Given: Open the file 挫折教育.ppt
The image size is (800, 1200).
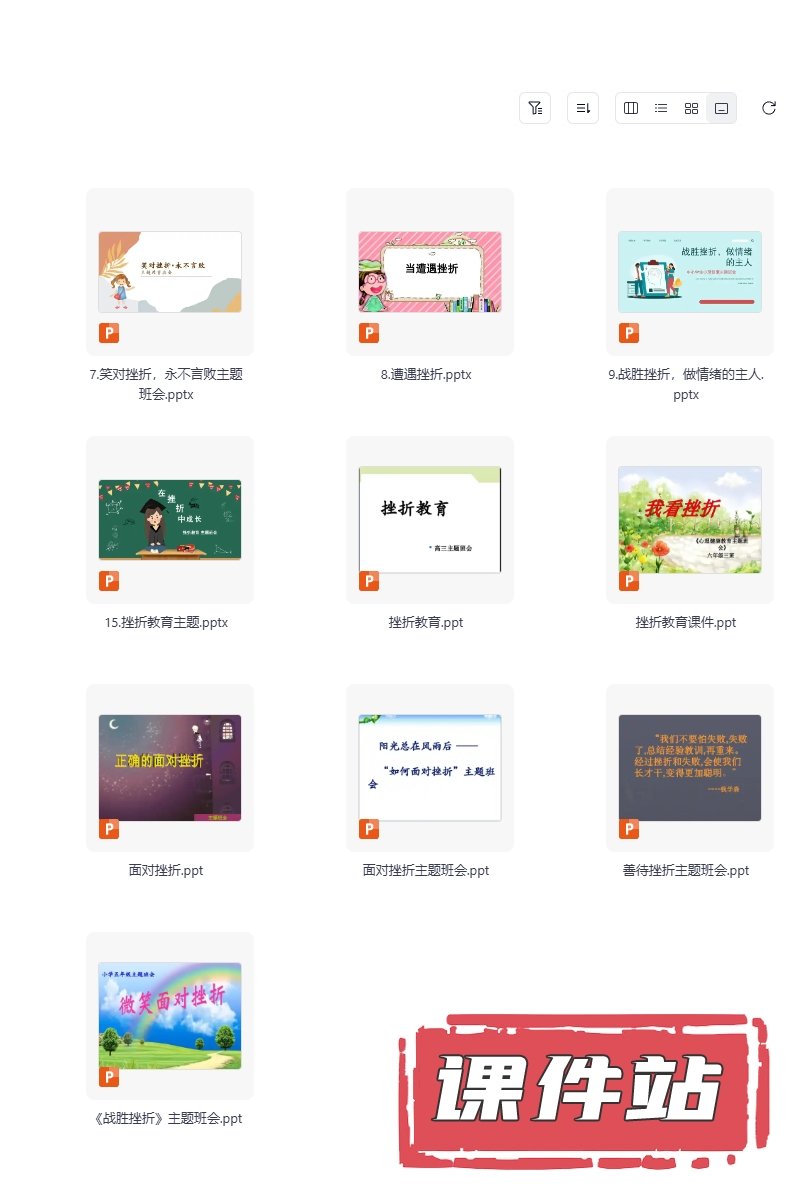Looking at the screenshot, I should point(430,520).
